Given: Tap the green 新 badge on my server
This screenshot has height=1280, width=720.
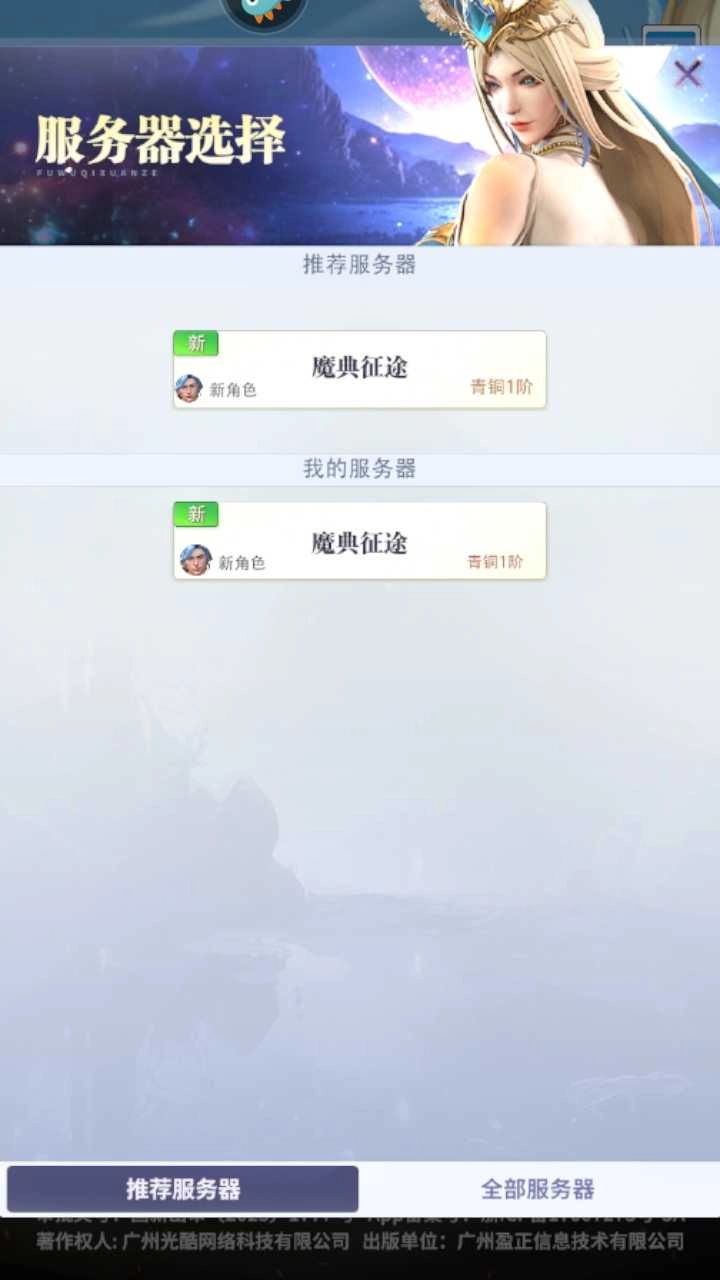Looking at the screenshot, I should coord(194,514).
